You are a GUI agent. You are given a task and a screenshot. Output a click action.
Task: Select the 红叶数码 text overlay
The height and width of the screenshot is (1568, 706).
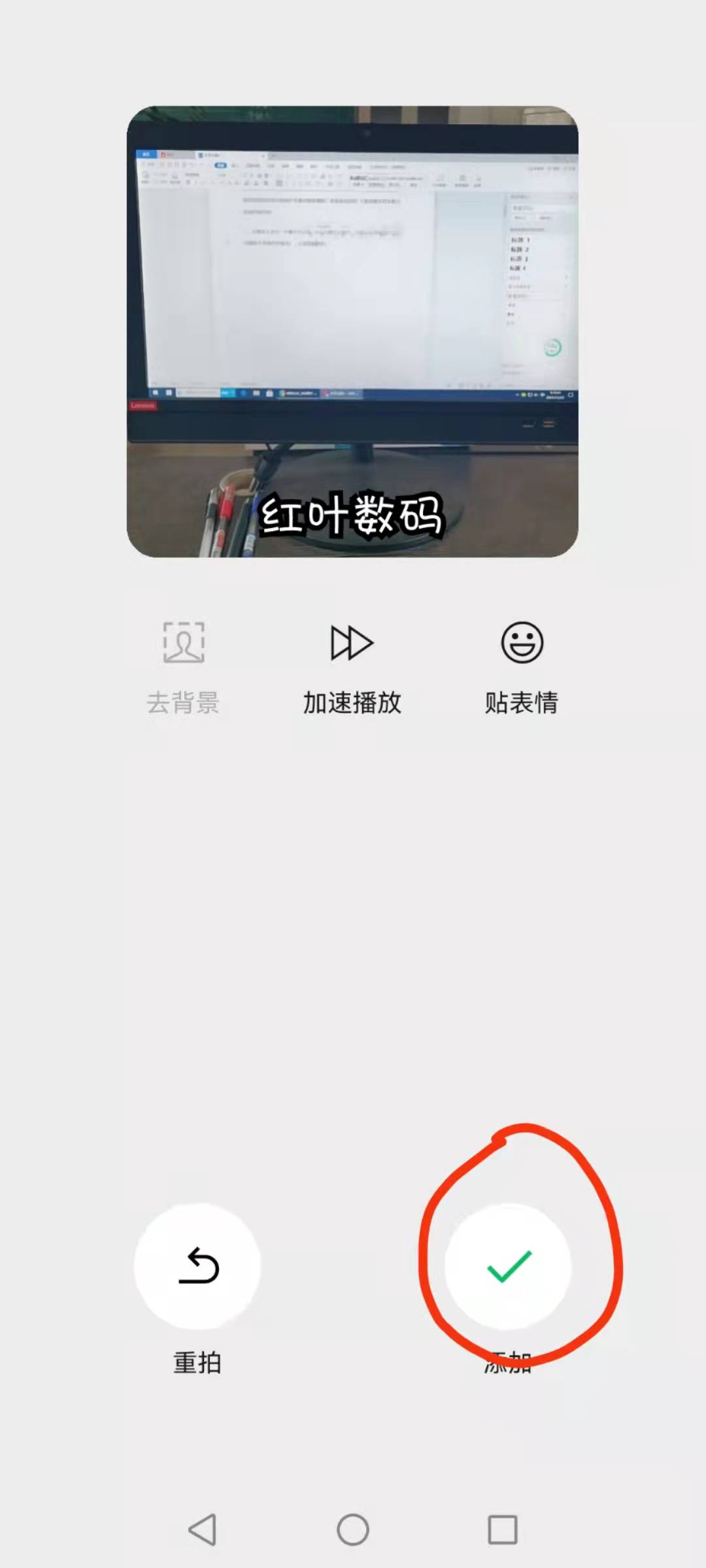[353, 516]
